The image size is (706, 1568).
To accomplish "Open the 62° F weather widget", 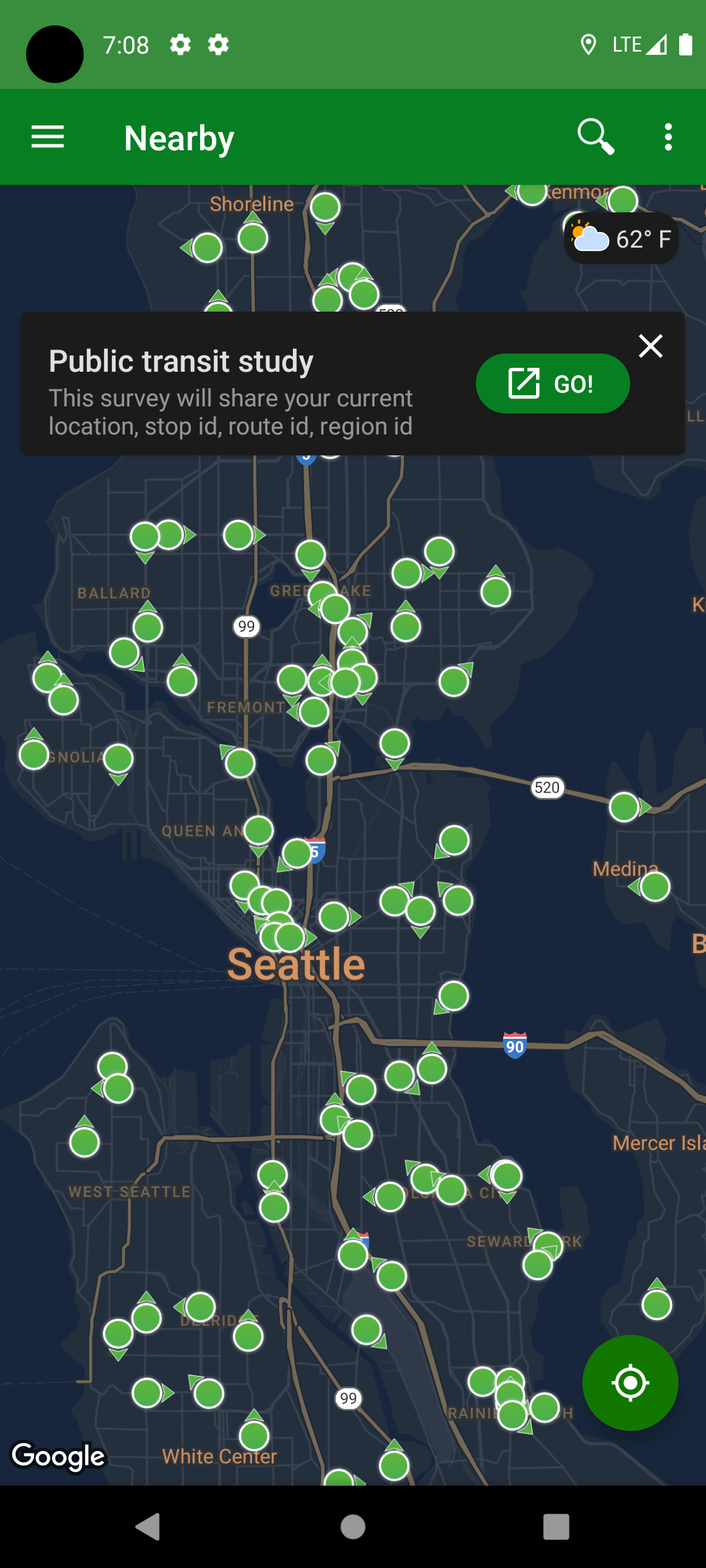I will pos(621,239).
